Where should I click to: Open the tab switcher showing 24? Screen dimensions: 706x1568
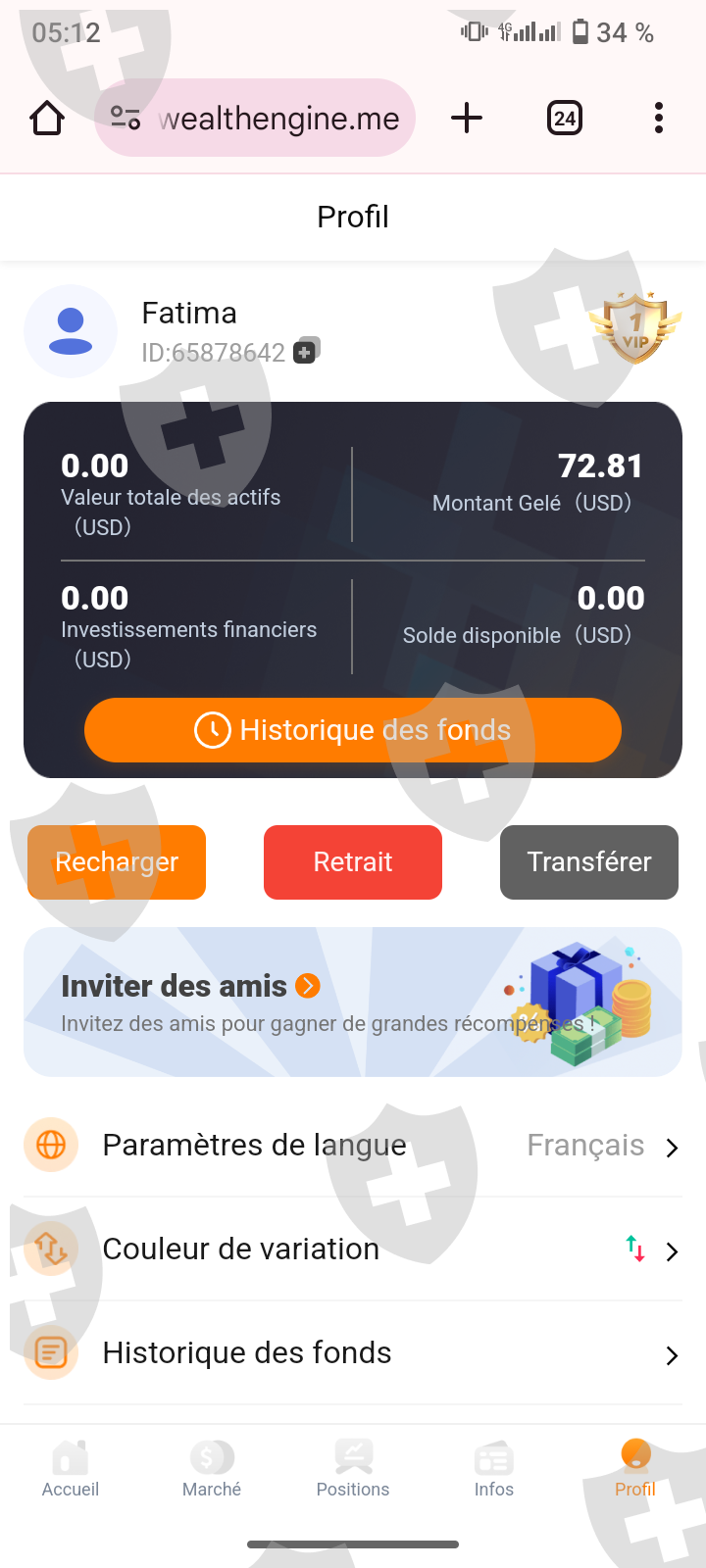565,119
